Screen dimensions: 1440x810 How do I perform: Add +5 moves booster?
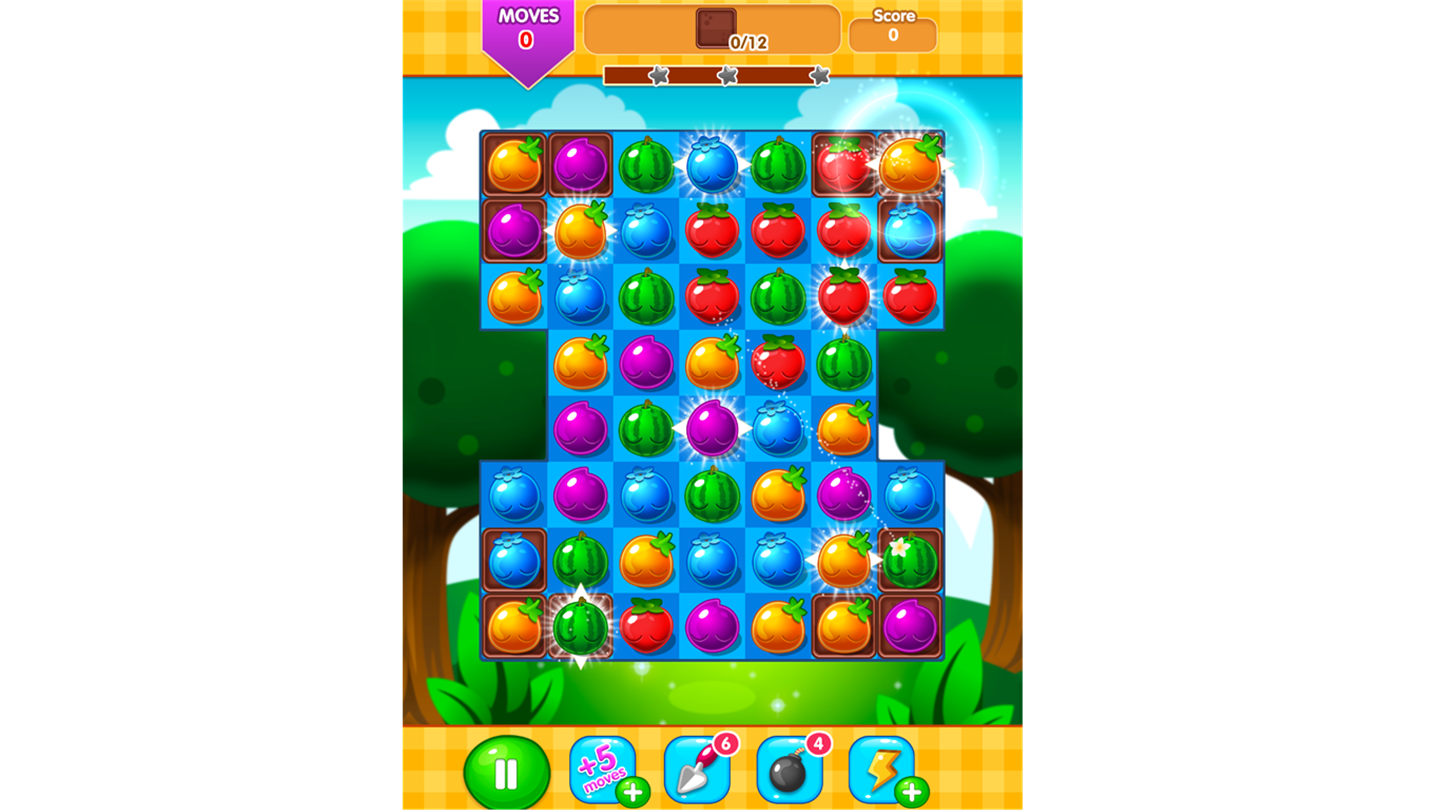[602, 770]
